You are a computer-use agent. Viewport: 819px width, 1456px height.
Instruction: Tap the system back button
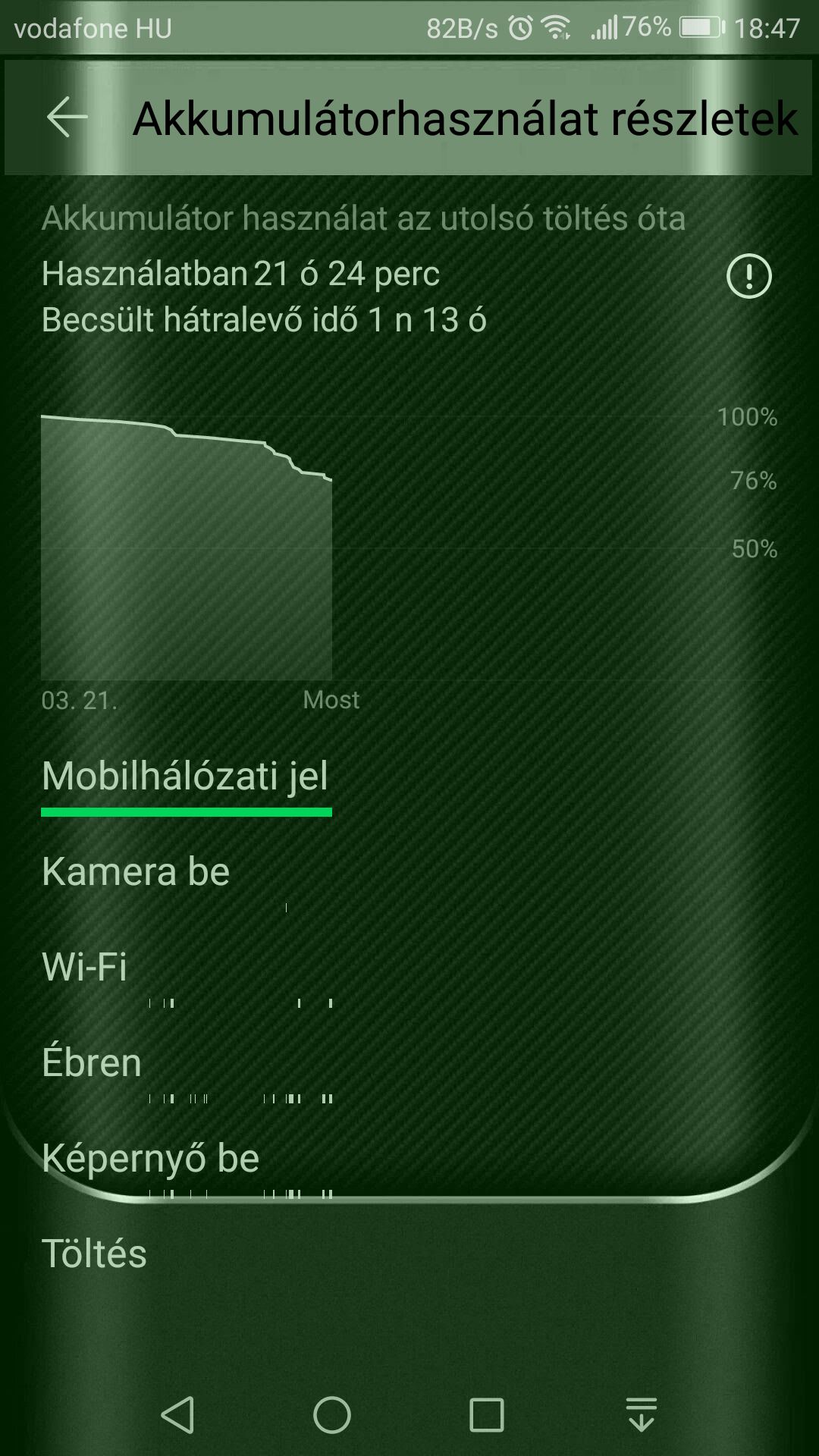[x=178, y=1415]
